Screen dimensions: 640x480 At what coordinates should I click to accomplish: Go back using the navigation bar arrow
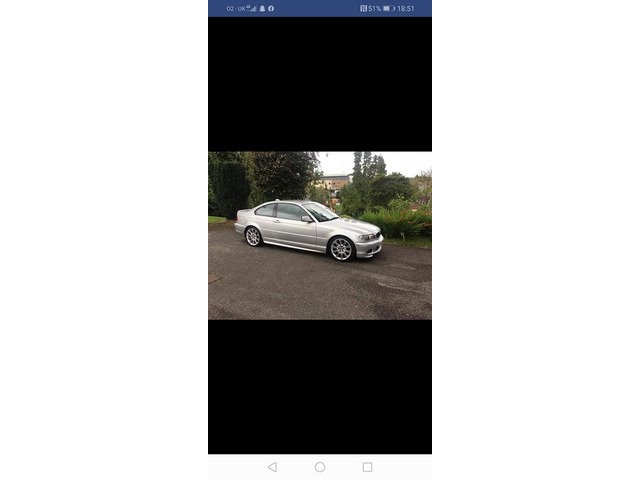click(272, 467)
